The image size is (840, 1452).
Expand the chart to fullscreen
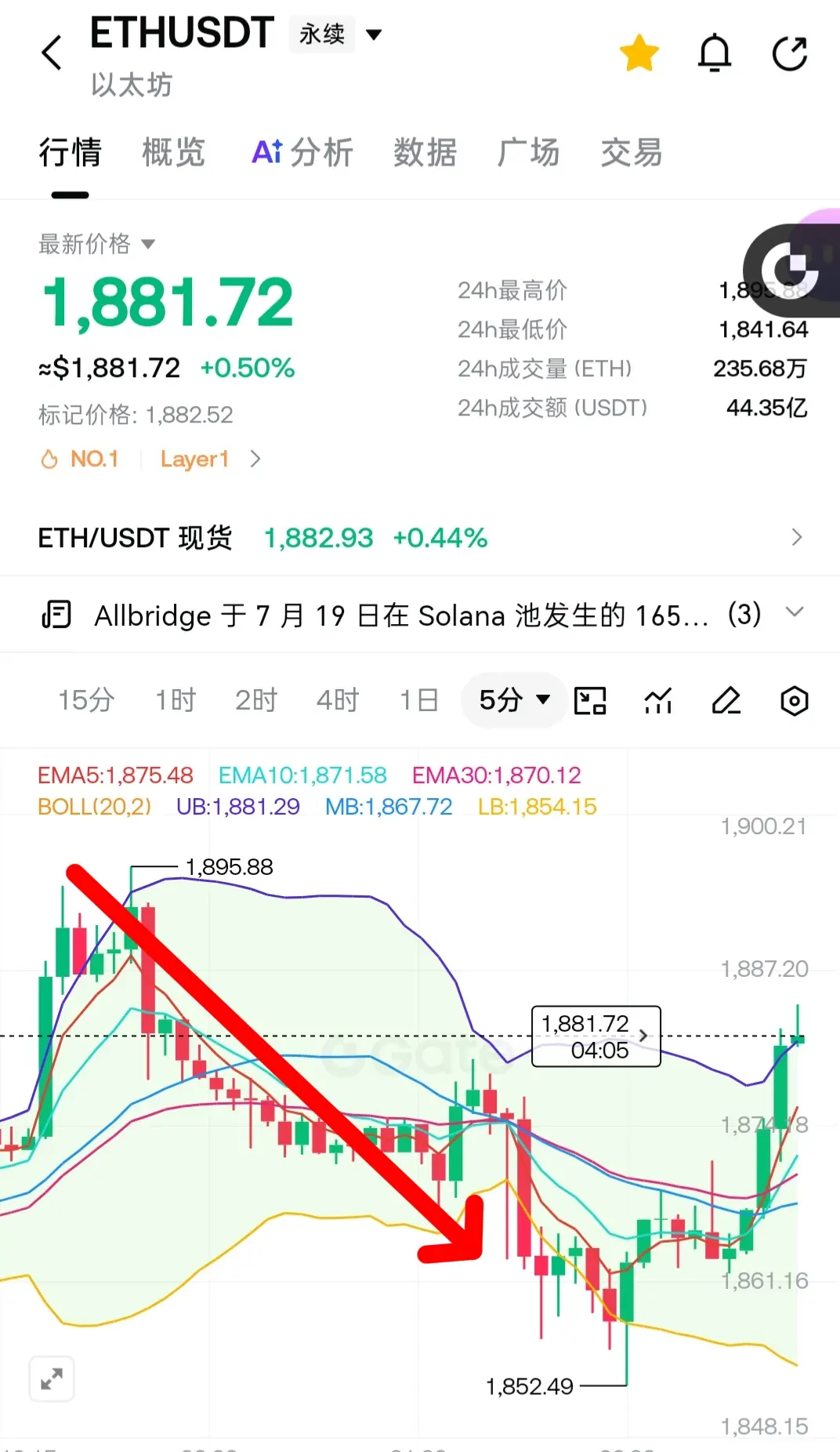[x=52, y=1378]
